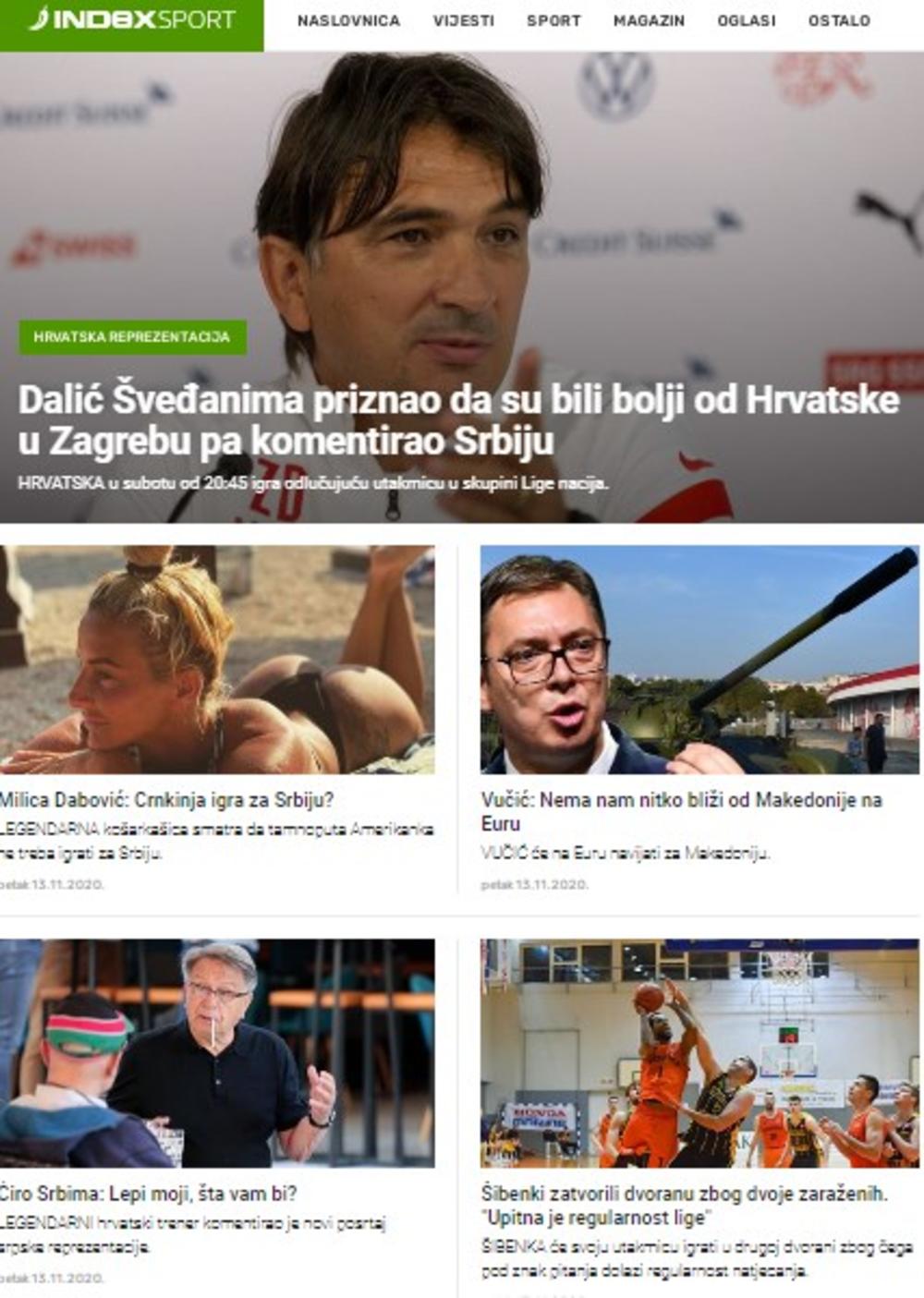The image size is (924, 1298).
Task: Open the Index Sport home logo
Action: (x=131, y=19)
